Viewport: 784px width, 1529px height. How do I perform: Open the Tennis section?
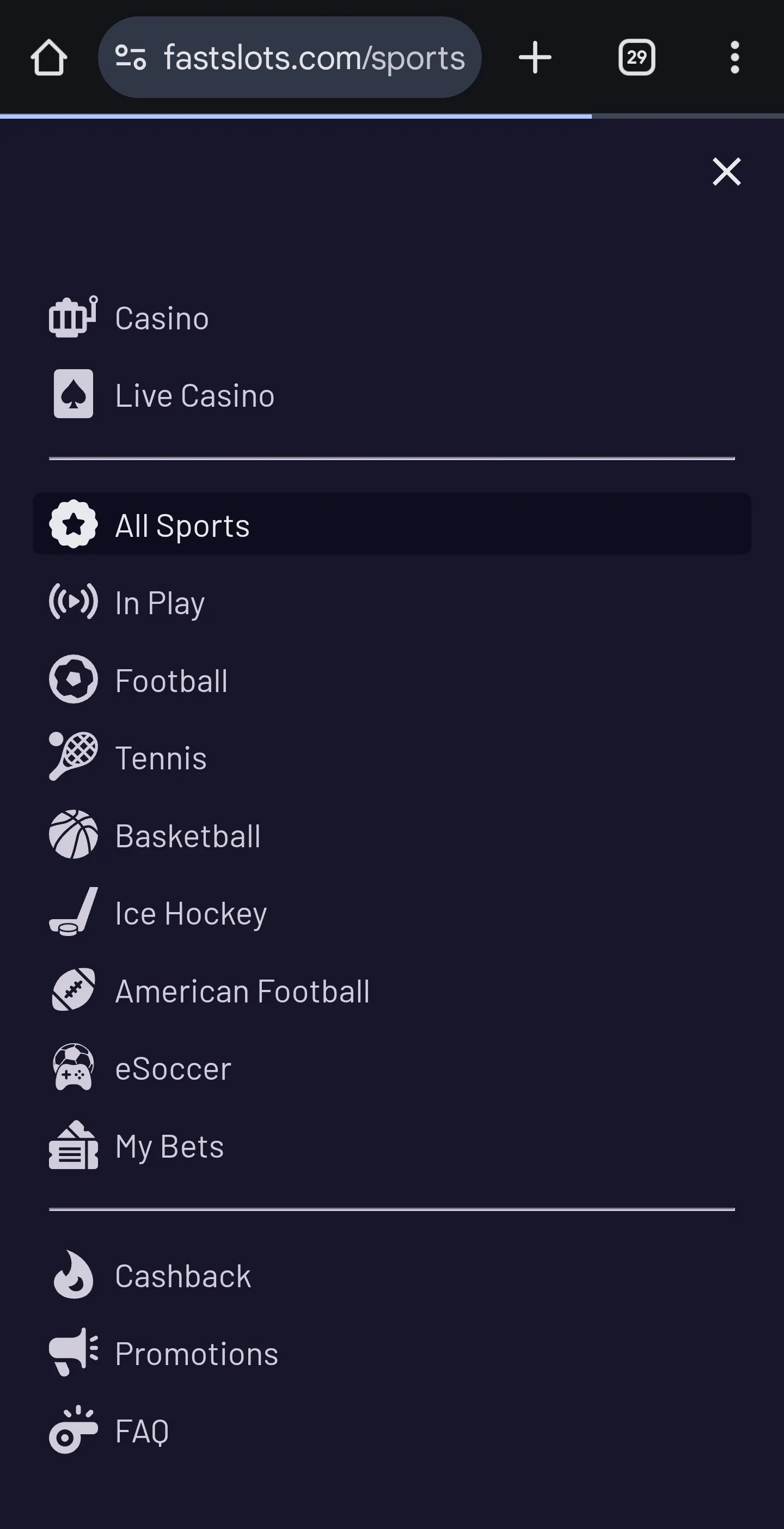[x=160, y=758]
